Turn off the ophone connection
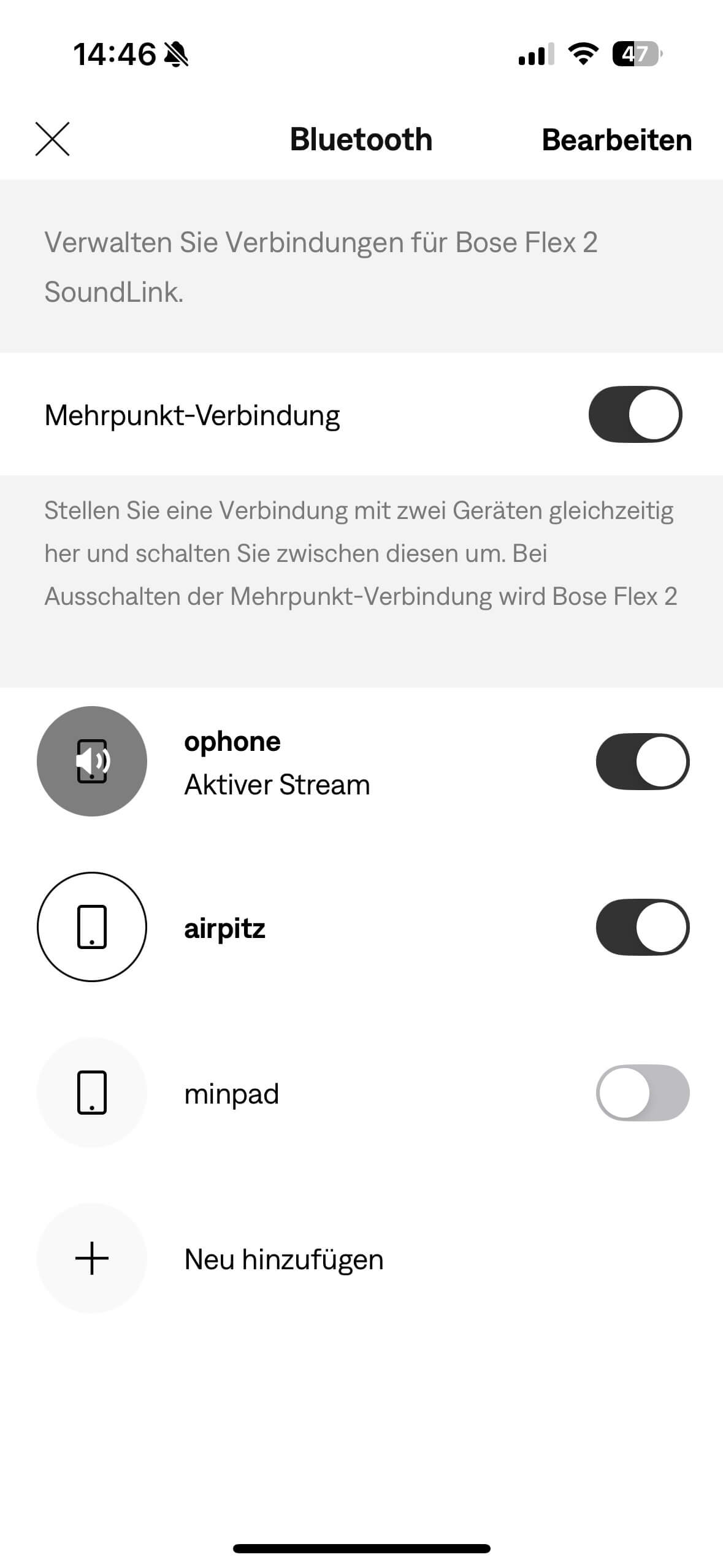Viewport: 723px width, 1568px height. click(642, 761)
